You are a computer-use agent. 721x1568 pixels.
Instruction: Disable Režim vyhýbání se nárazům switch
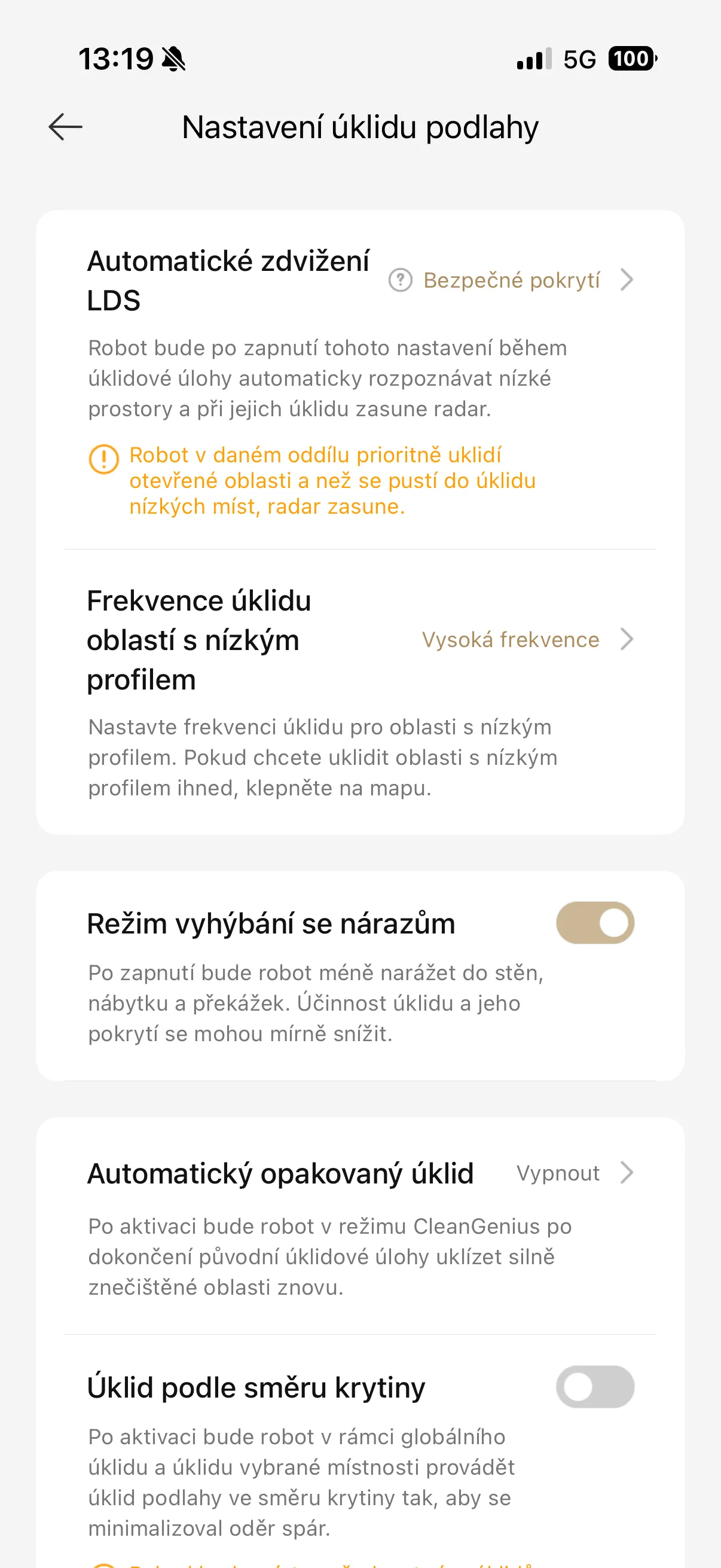tap(594, 923)
